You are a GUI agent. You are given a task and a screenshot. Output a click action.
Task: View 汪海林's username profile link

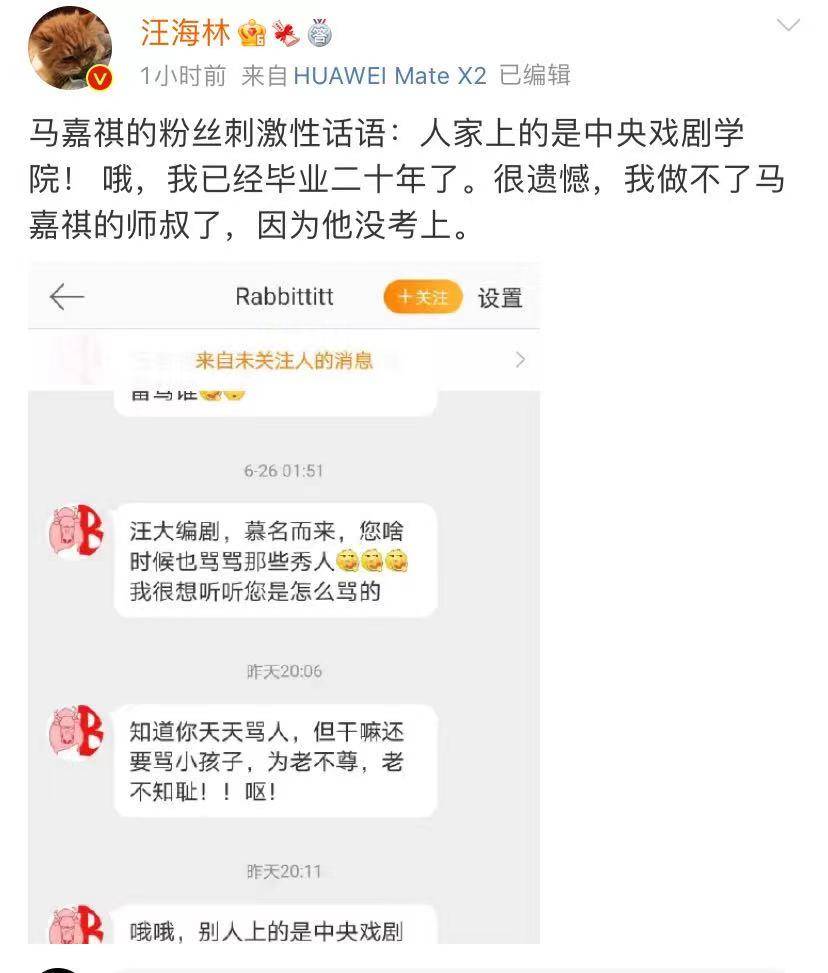click(186, 32)
